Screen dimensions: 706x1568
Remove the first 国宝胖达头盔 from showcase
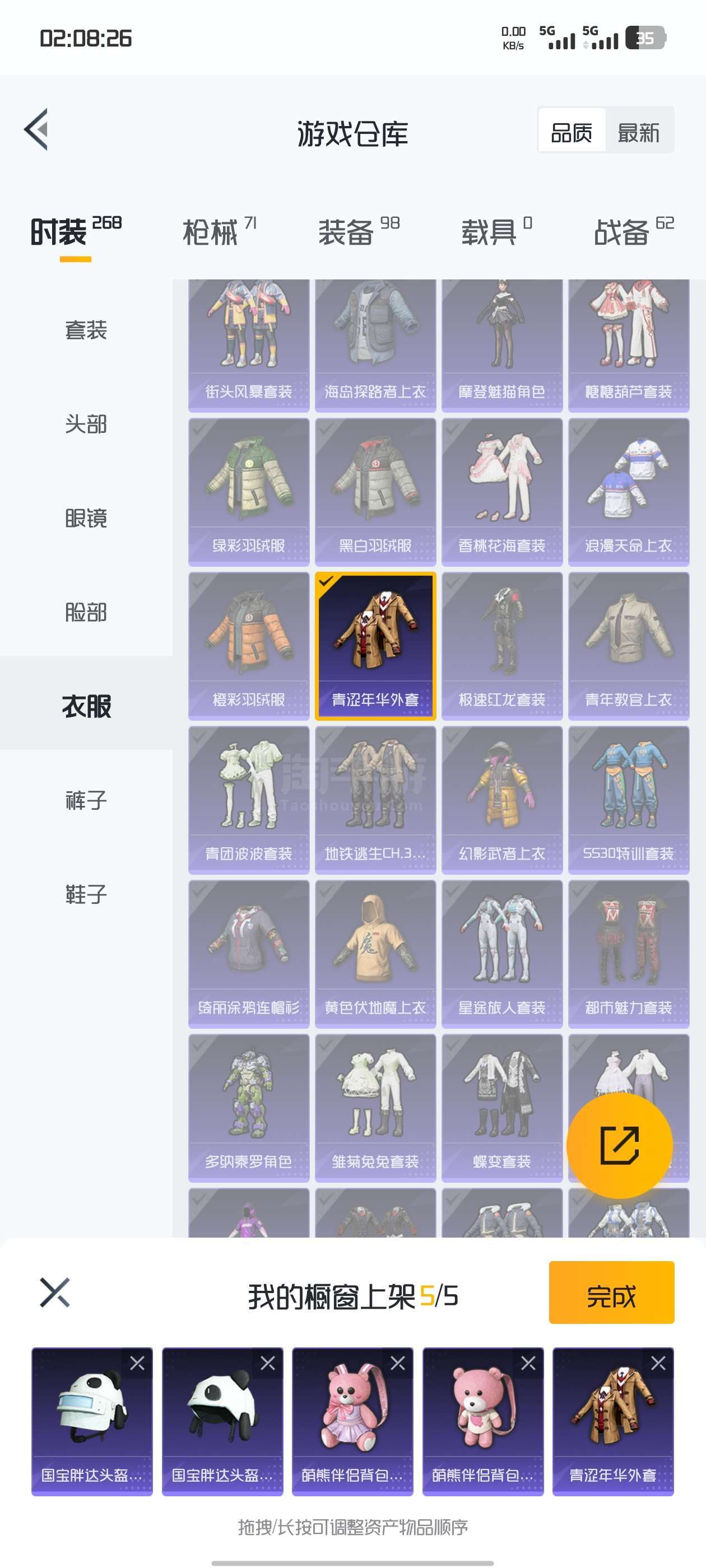point(137,1364)
